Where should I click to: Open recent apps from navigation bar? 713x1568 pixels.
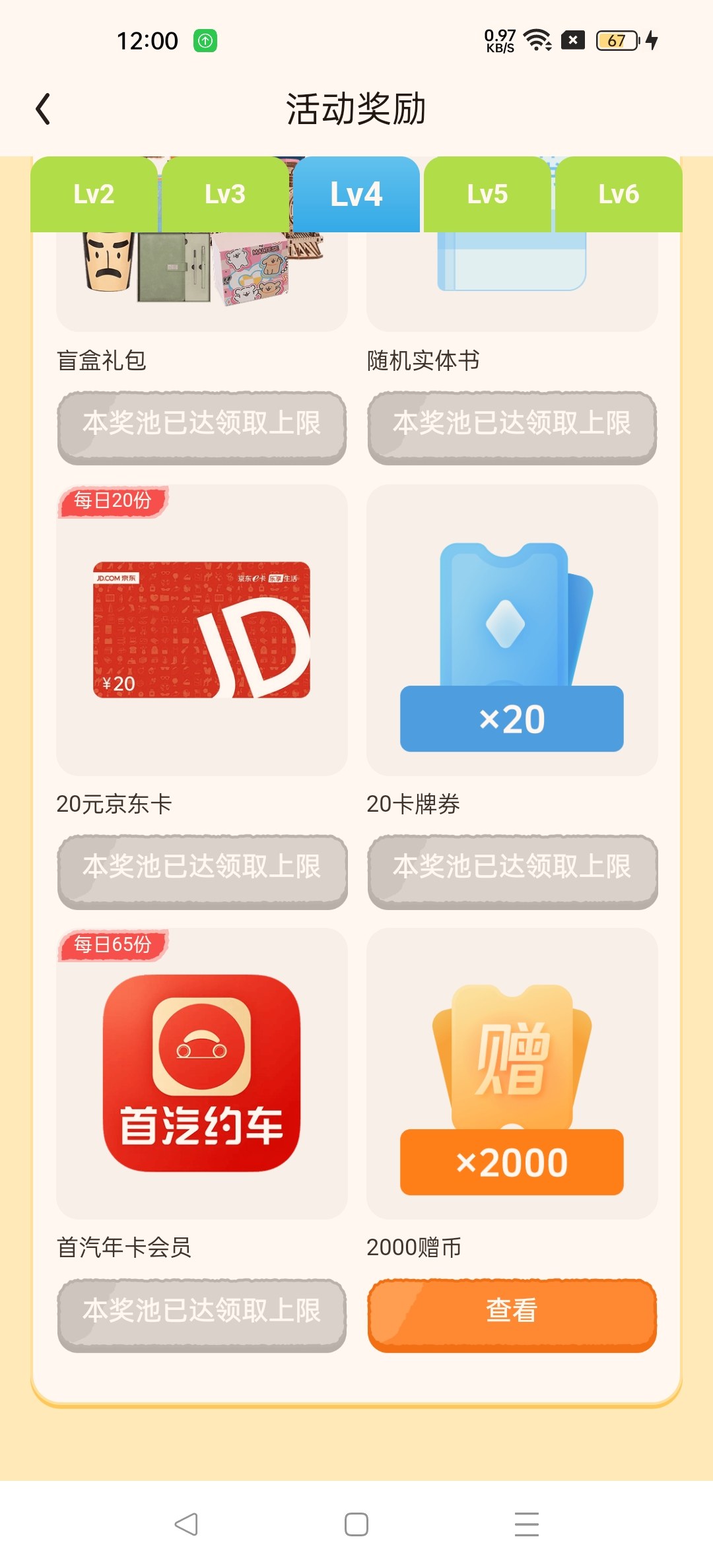(x=527, y=1524)
